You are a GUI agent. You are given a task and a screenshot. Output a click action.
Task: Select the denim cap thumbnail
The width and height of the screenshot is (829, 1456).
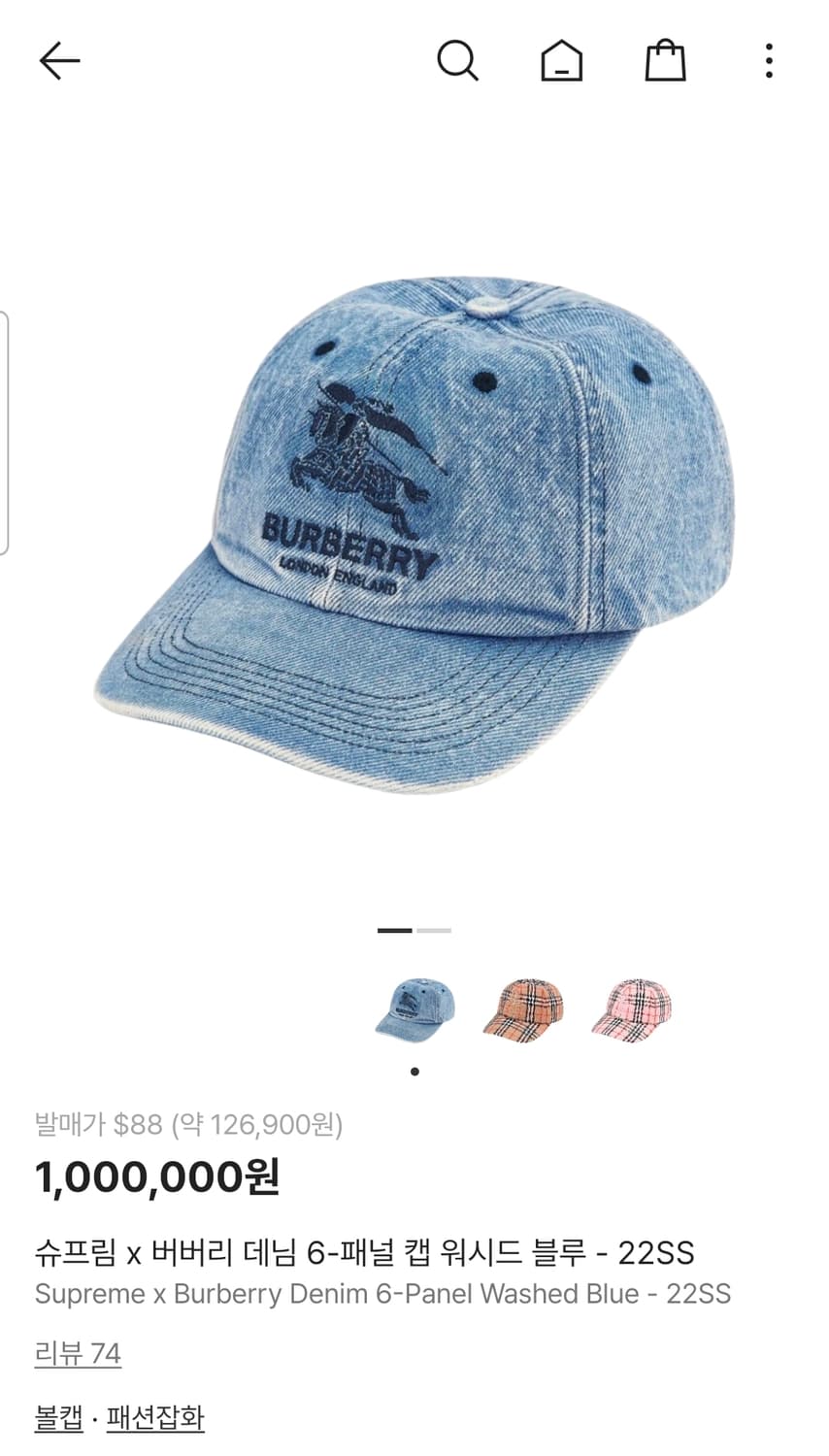click(x=415, y=1008)
